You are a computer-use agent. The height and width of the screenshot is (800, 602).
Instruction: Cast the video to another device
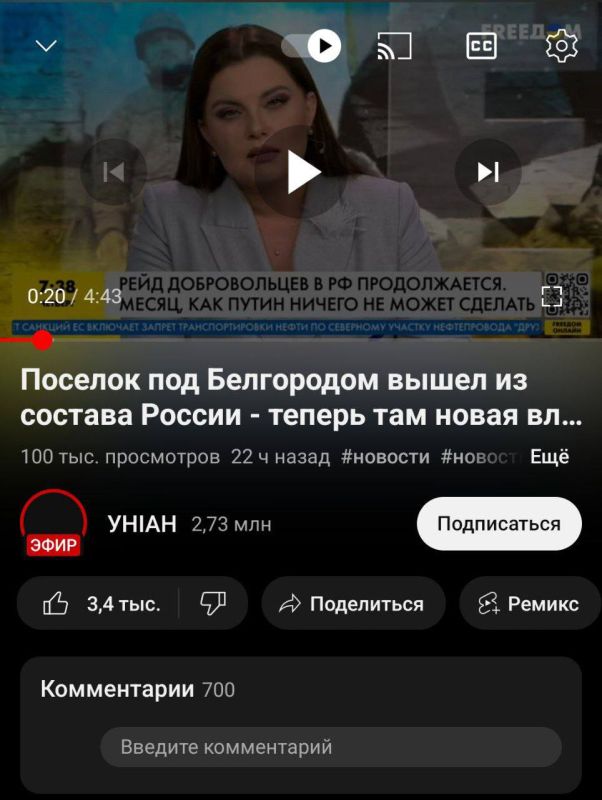[394, 46]
